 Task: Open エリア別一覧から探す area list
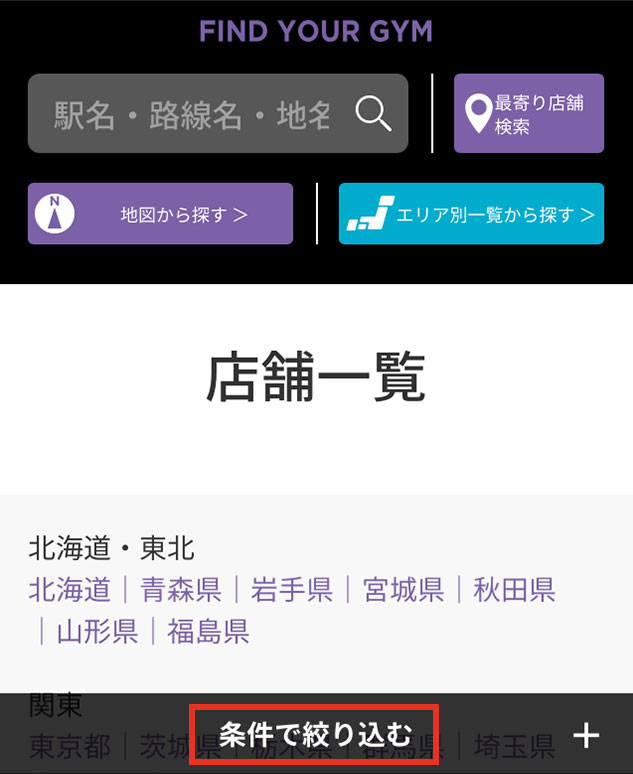pyautogui.click(x=470, y=214)
